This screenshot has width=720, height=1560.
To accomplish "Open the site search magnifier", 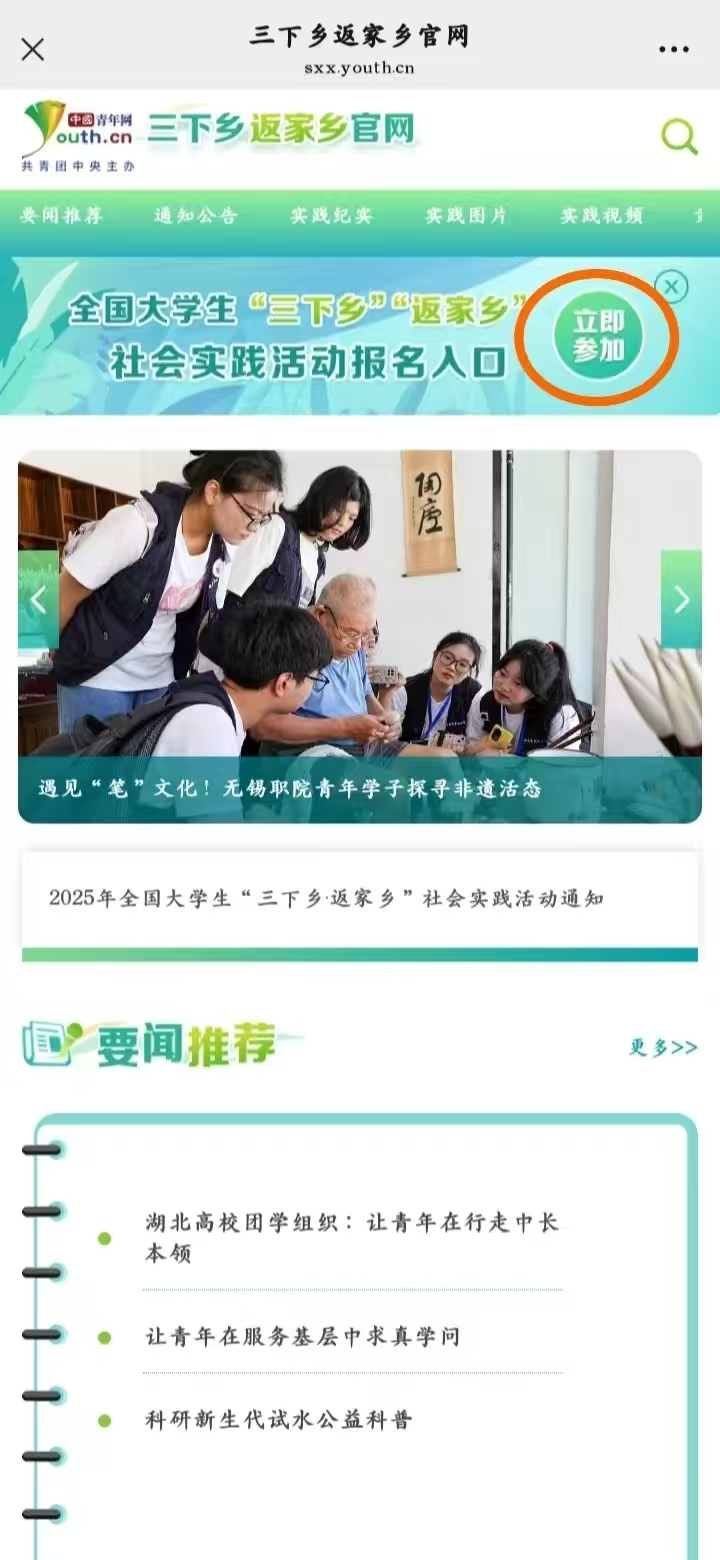I will click(679, 137).
